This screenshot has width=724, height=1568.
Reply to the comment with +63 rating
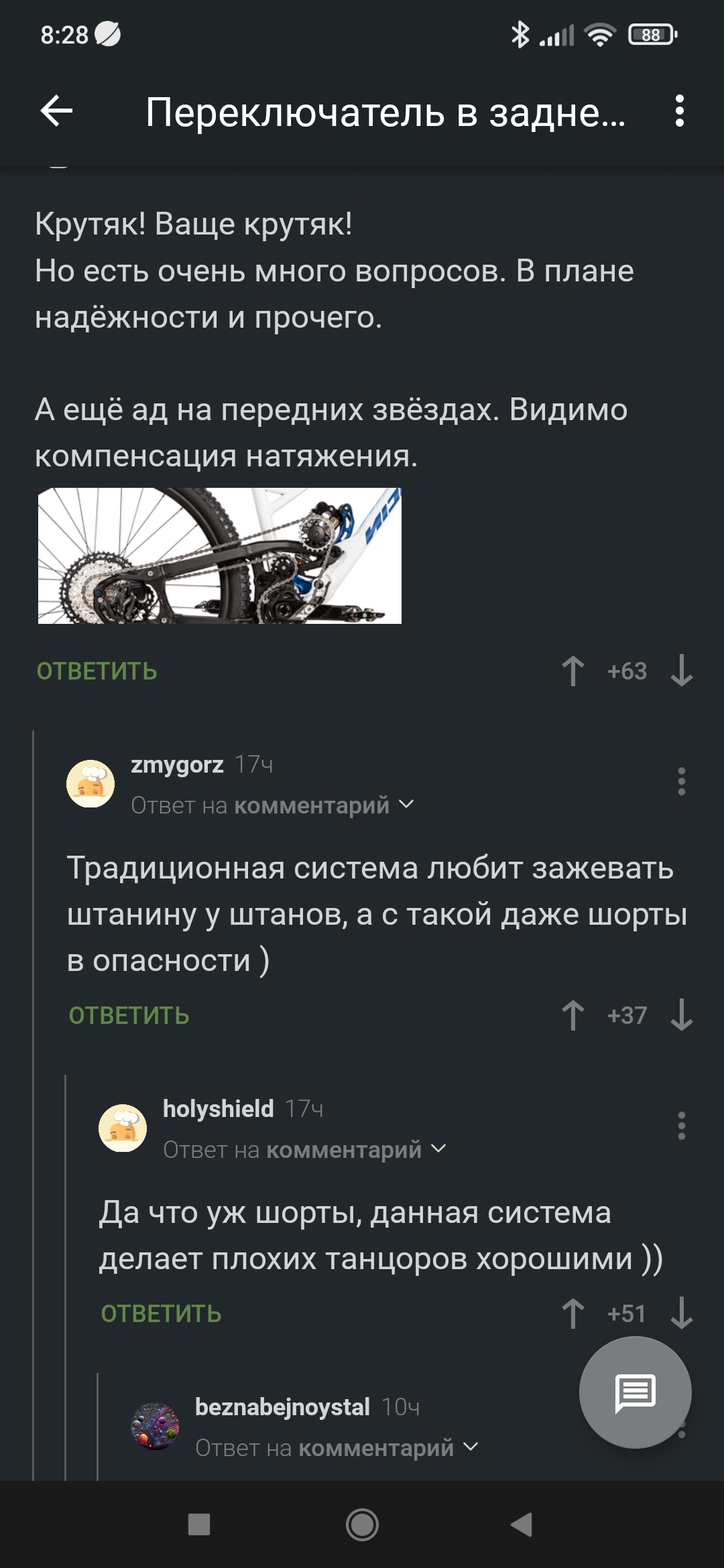[x=97, y=671]
